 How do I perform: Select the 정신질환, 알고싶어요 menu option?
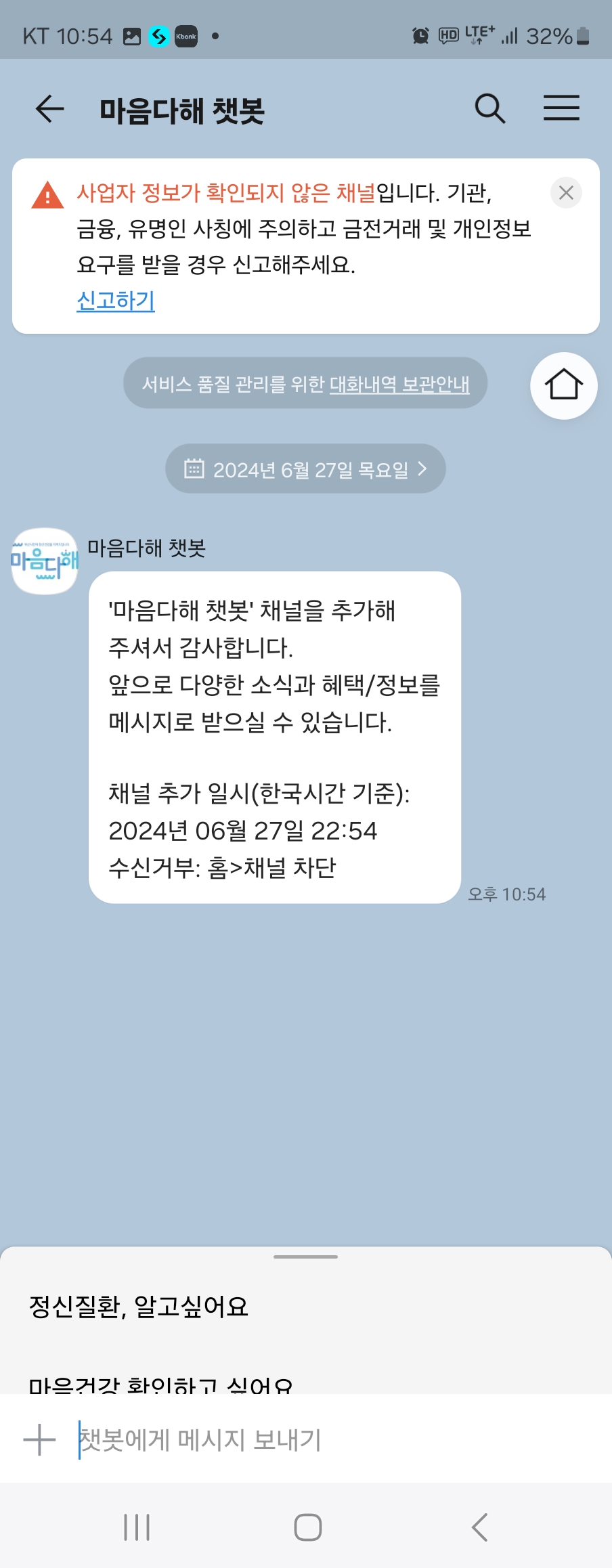click(x=139, y=1307)
